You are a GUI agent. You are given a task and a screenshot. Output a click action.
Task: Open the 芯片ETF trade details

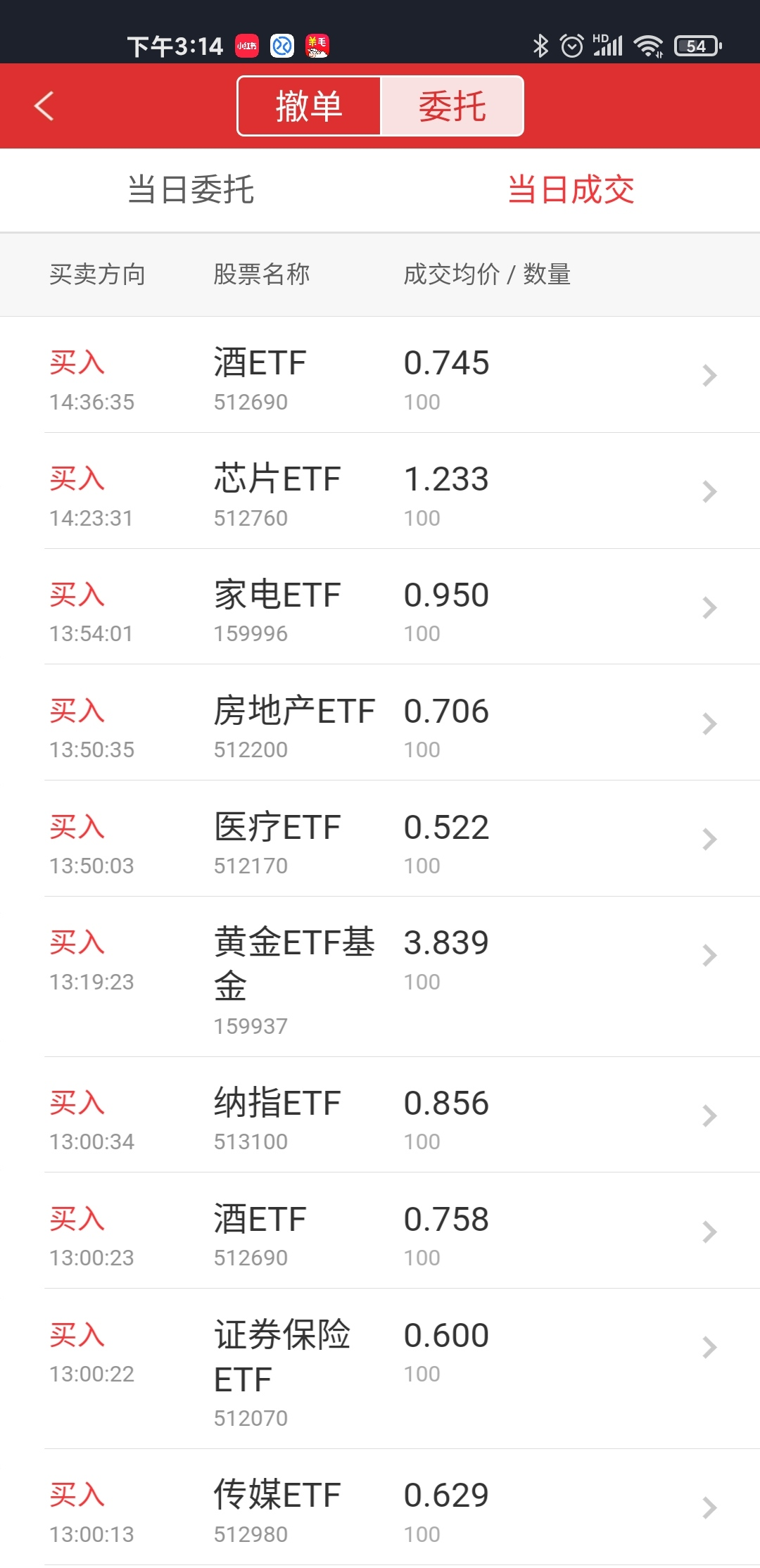[x=380, y=491]
